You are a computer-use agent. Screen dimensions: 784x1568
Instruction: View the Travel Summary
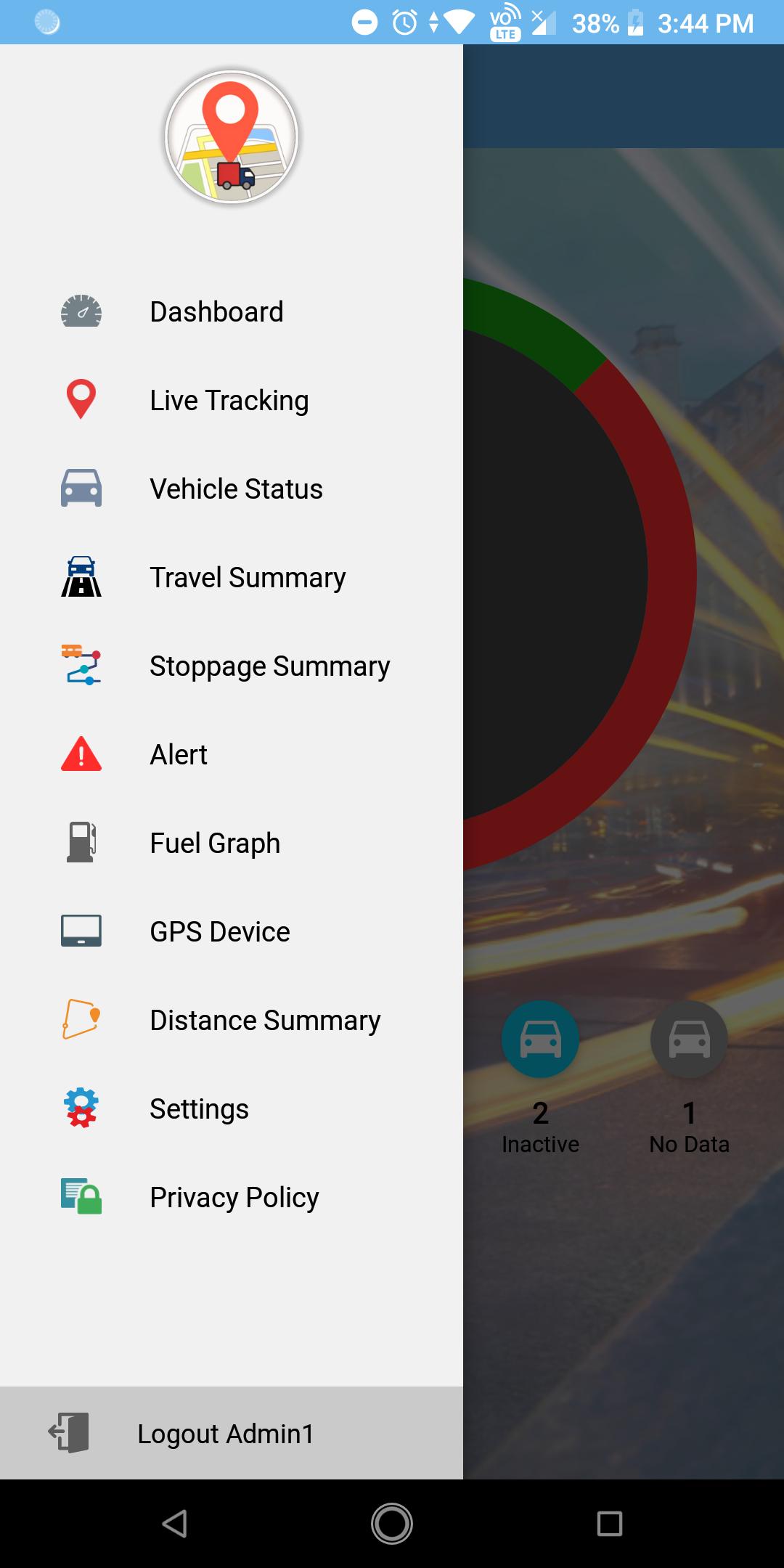pos(248,578)
